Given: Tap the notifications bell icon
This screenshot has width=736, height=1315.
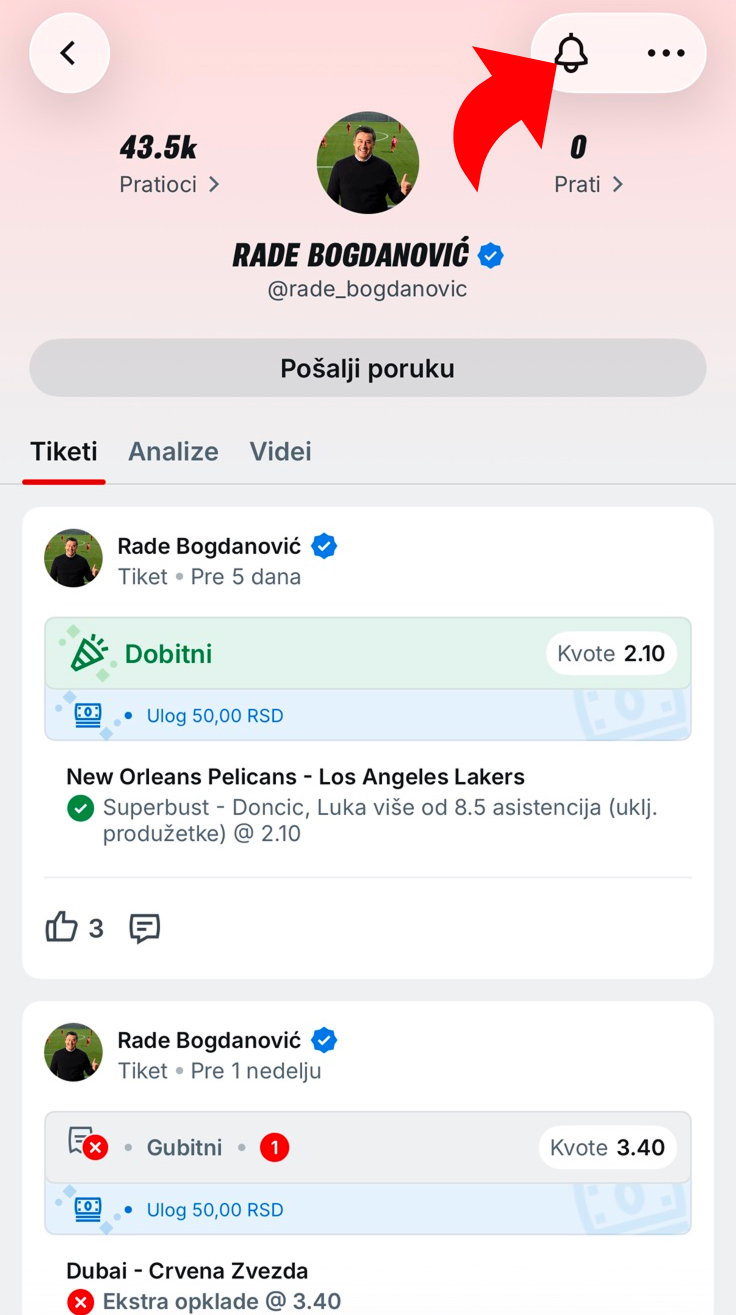Looking at the screenshot, I should [571, 53].
